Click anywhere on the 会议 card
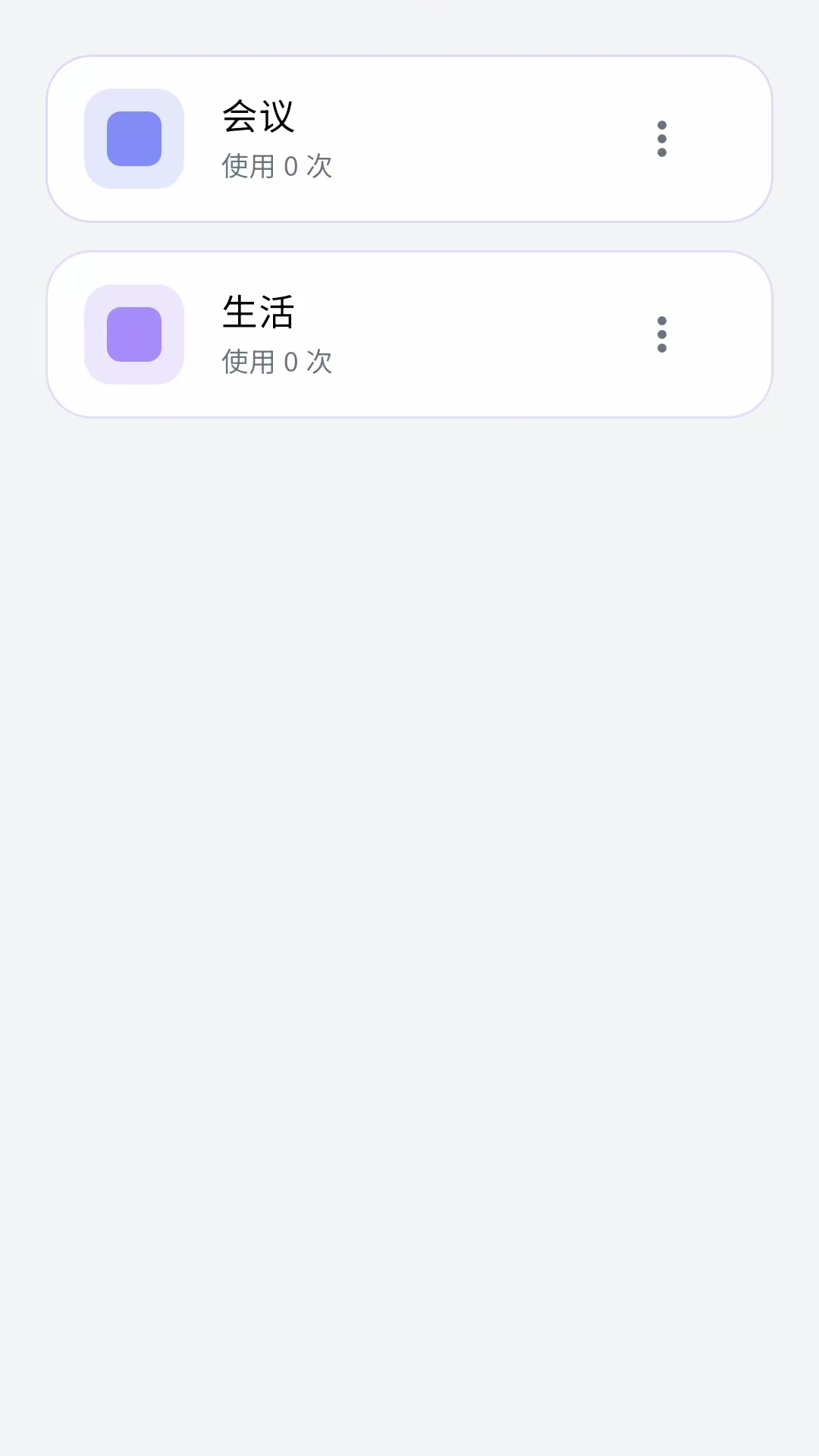The height and width of the screenshot is (1456, 819). click(x=409, y=139)
